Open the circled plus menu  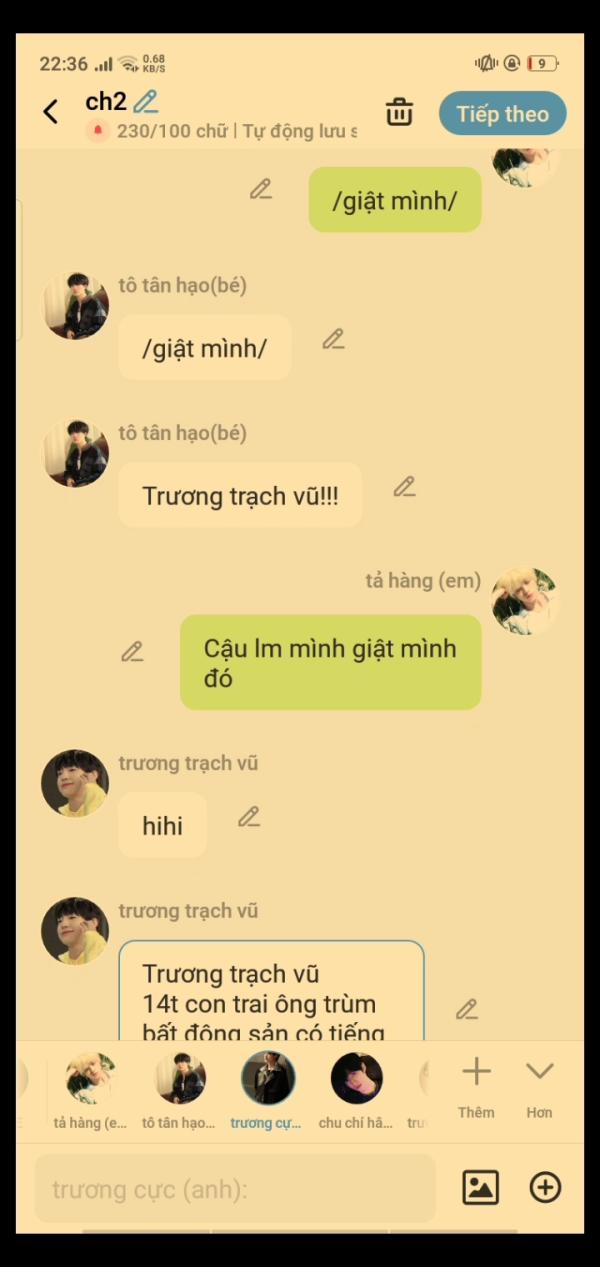[545, 1187]
